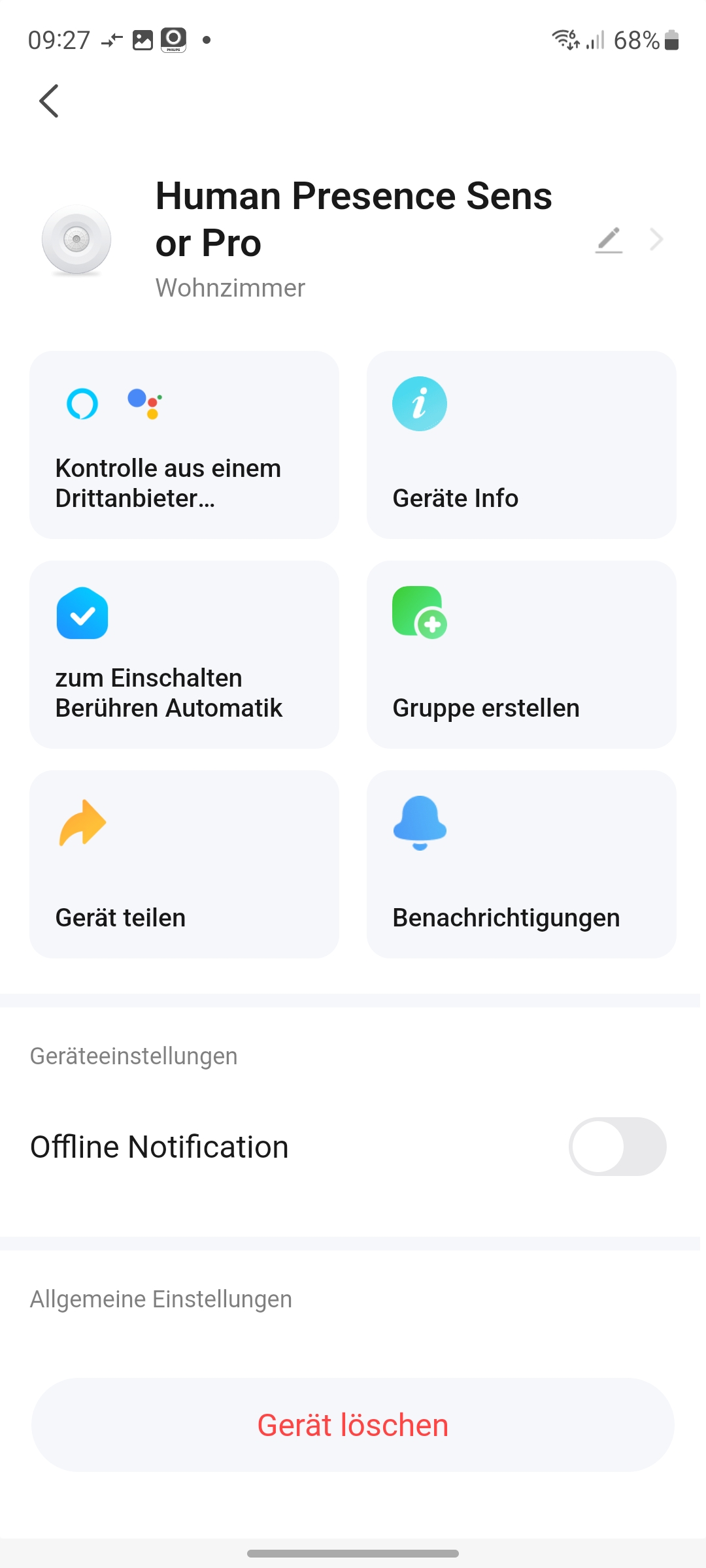Tap the Gerät löschen button

click(353, 1425)
